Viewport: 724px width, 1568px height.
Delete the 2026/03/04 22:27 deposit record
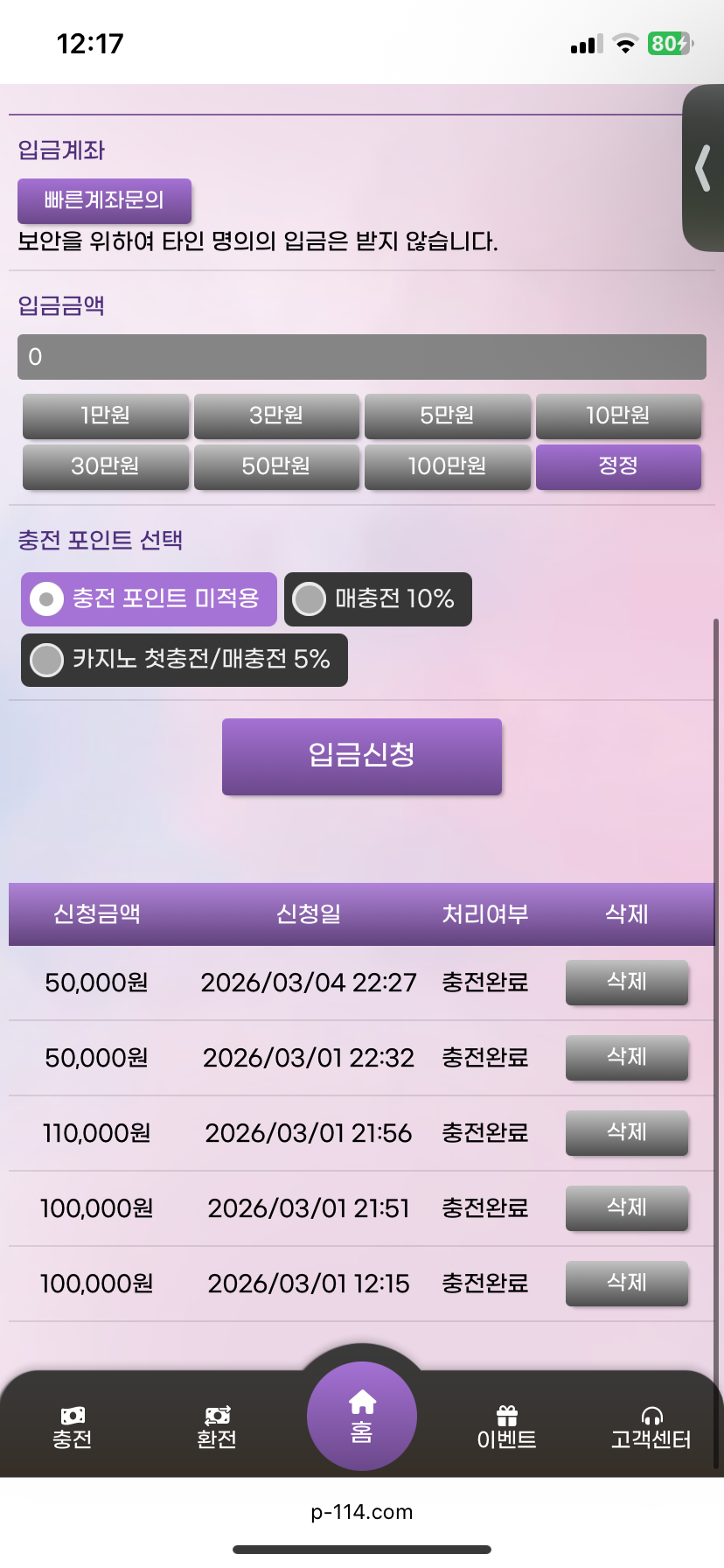point(627,983)
